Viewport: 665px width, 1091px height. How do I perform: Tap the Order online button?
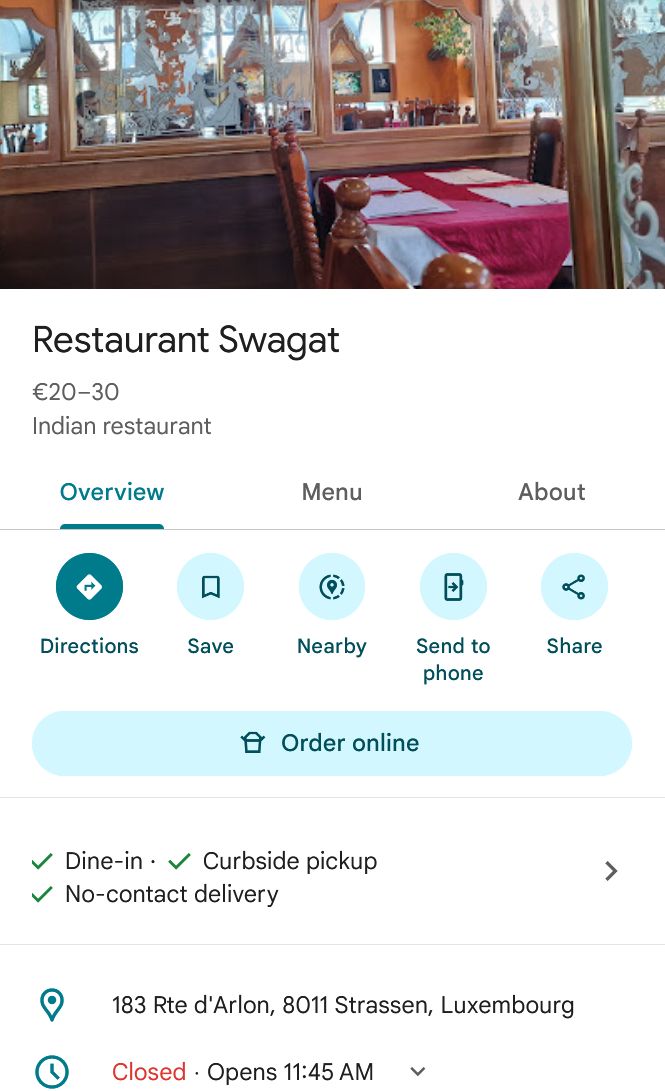tap(332, 743)
